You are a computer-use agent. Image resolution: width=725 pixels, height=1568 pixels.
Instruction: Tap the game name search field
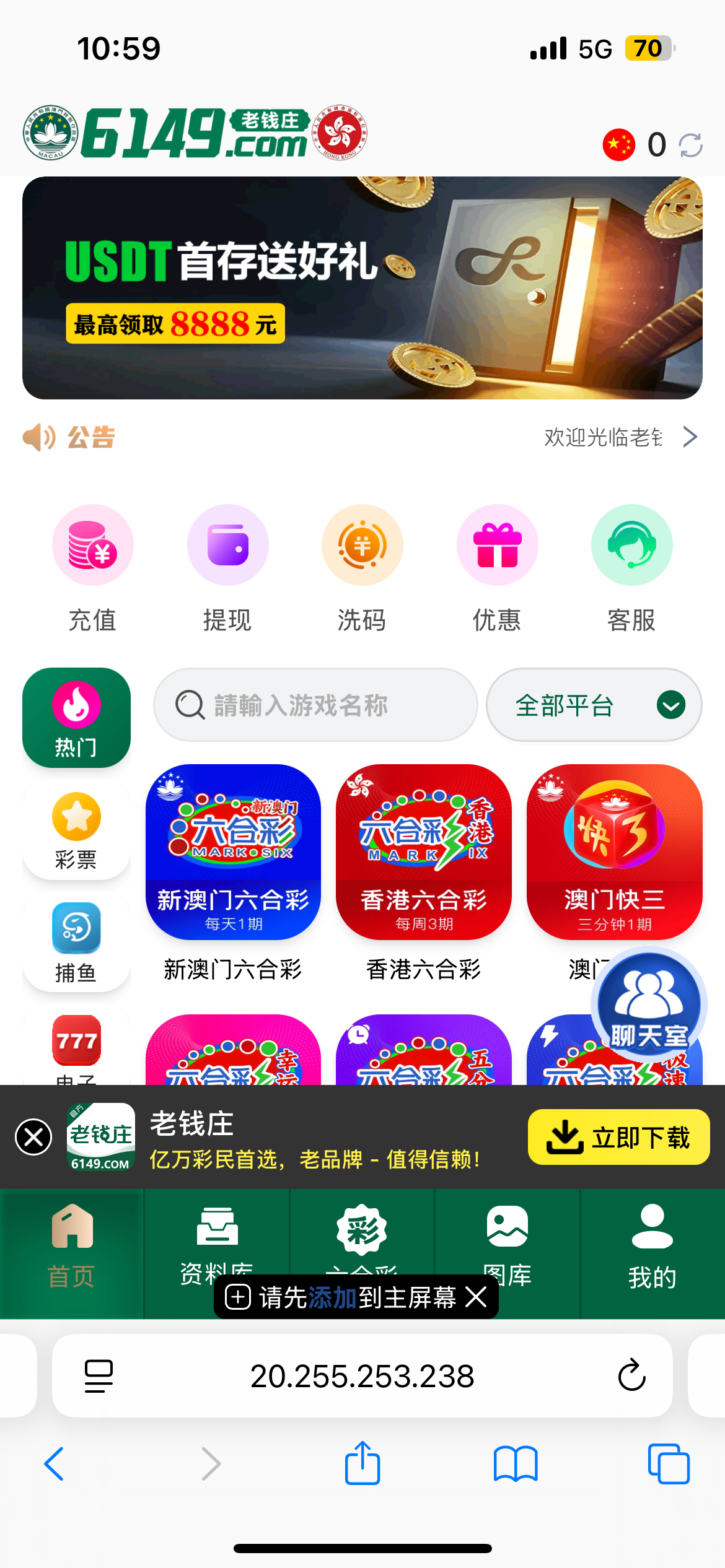point(316,705)
